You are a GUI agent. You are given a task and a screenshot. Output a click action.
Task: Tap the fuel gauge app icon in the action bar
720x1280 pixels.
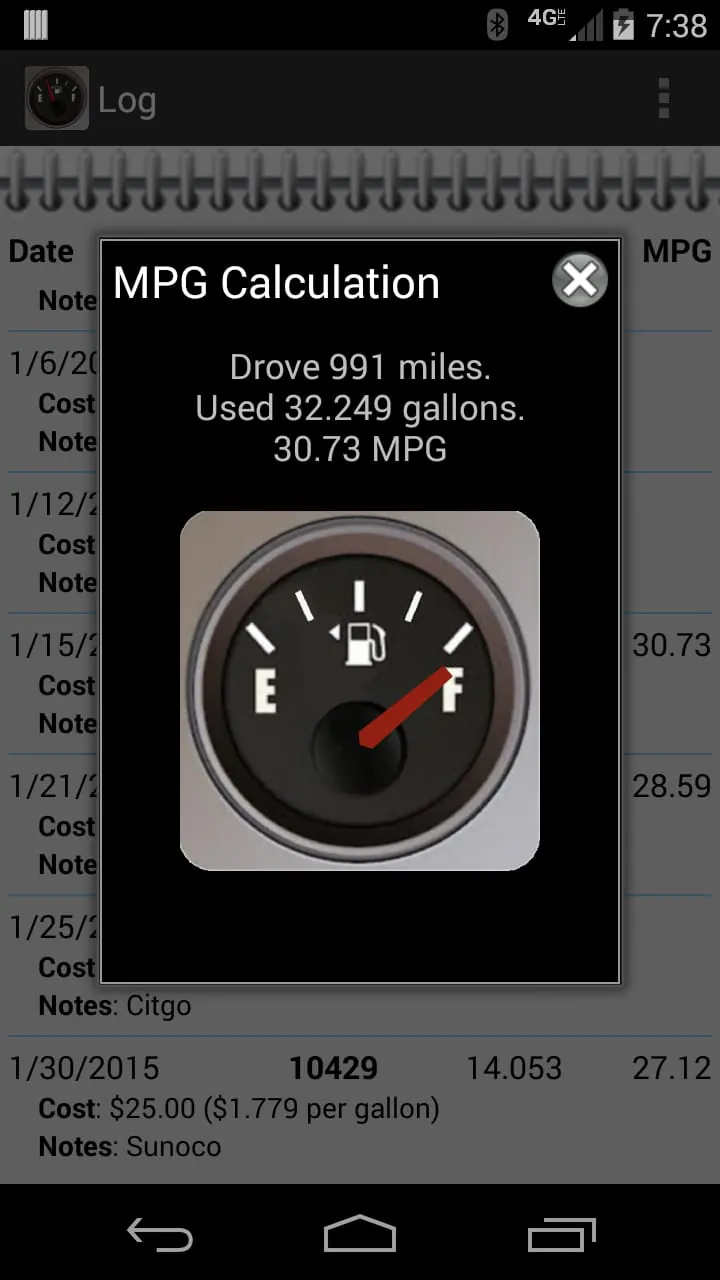pos(56,99)
